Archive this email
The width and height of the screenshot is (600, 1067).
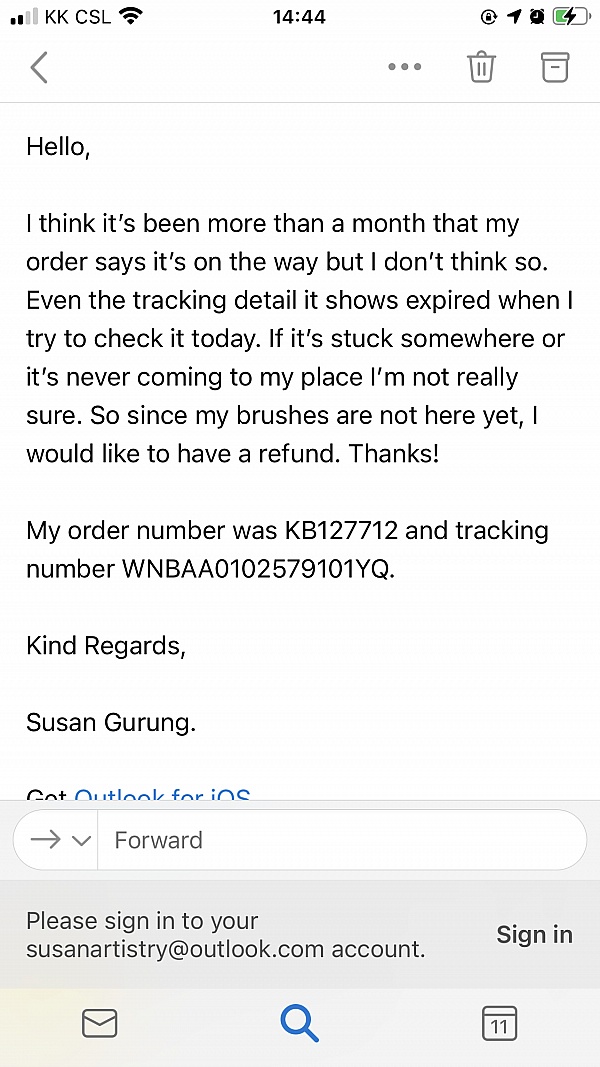(x=555, y=67)
